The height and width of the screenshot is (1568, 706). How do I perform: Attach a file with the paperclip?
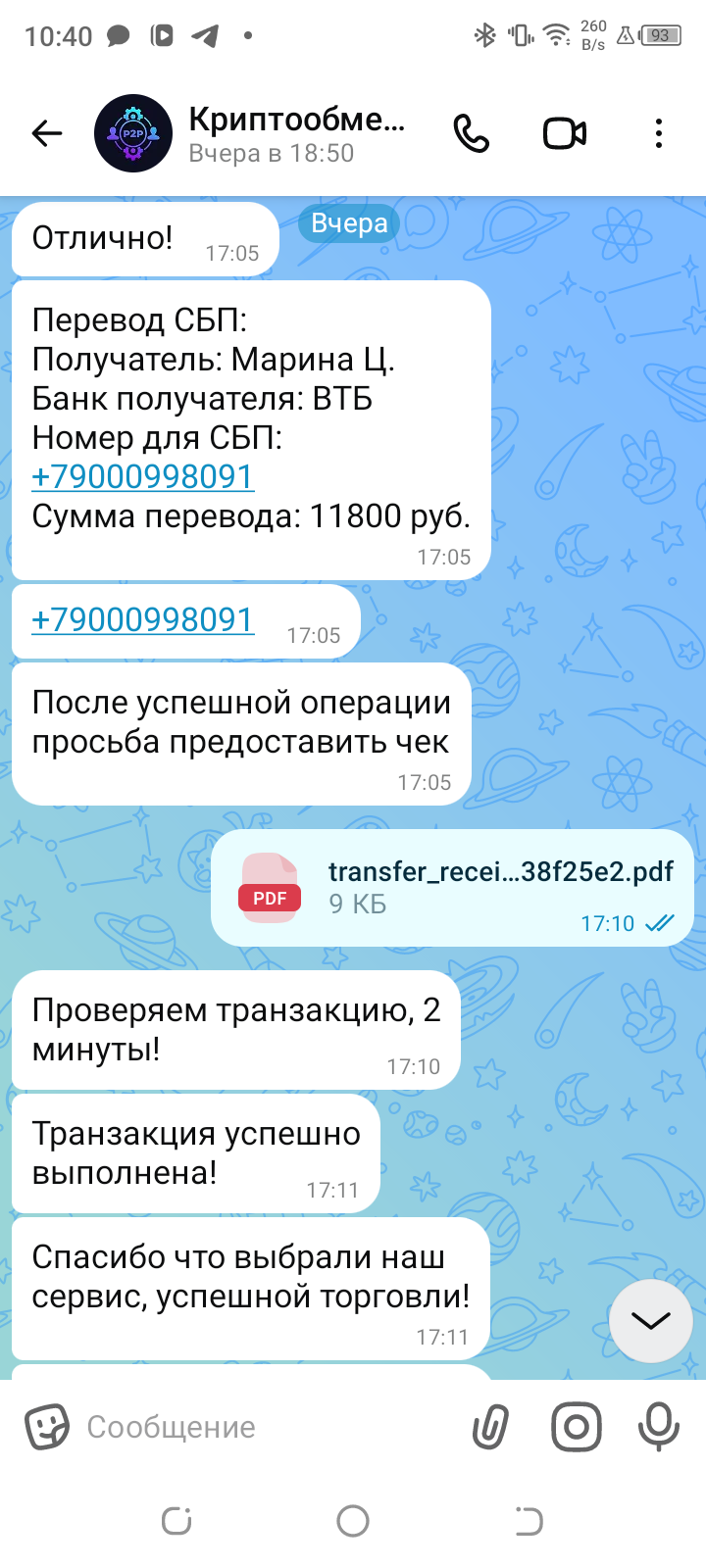[x=490, y=1427]
